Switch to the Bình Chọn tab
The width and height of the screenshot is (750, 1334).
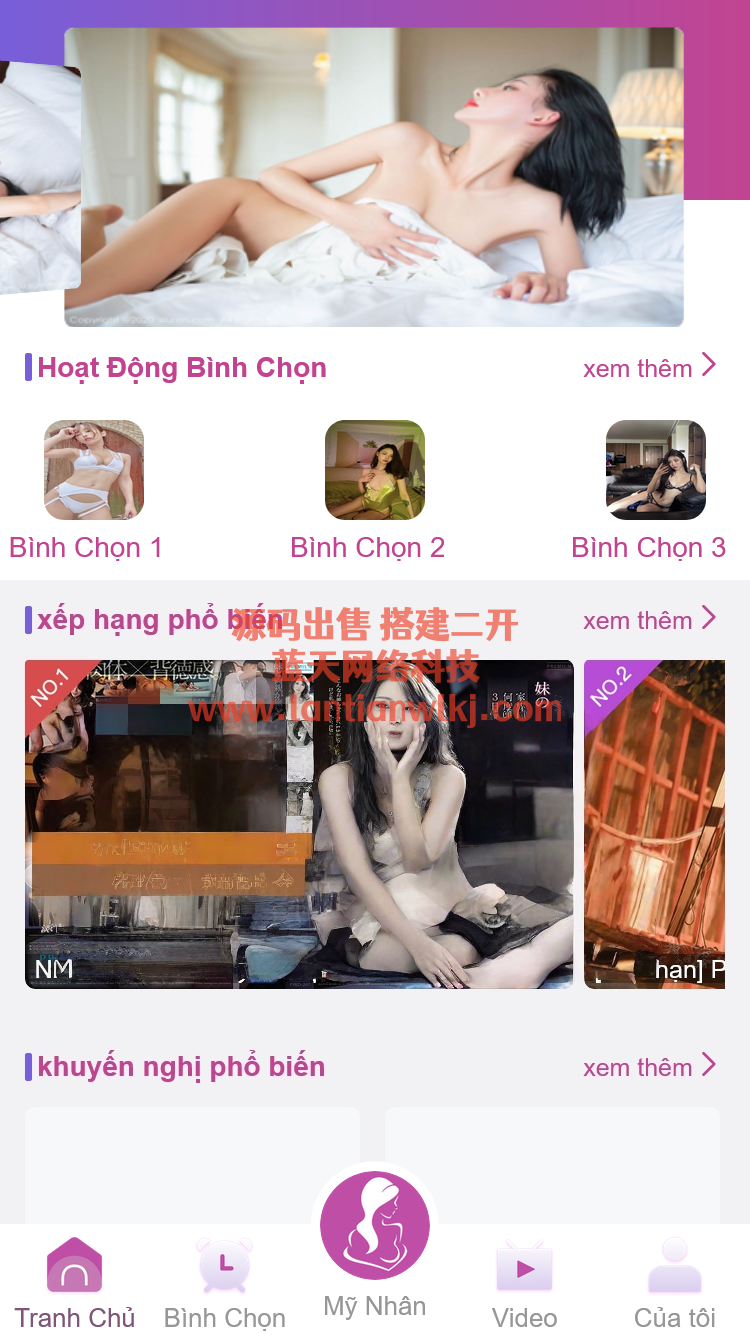(x=225, y=1283)
